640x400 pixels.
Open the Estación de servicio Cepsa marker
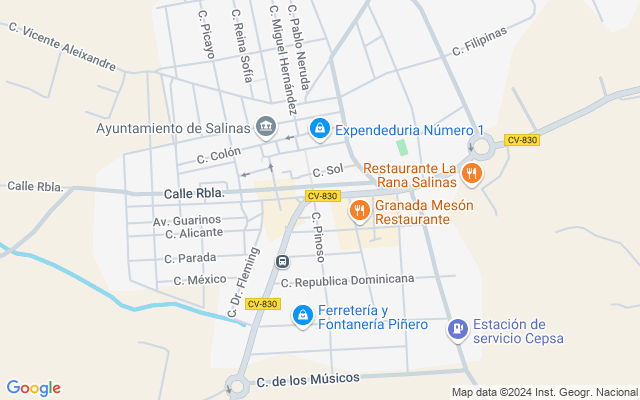click(x=458, y=330)
